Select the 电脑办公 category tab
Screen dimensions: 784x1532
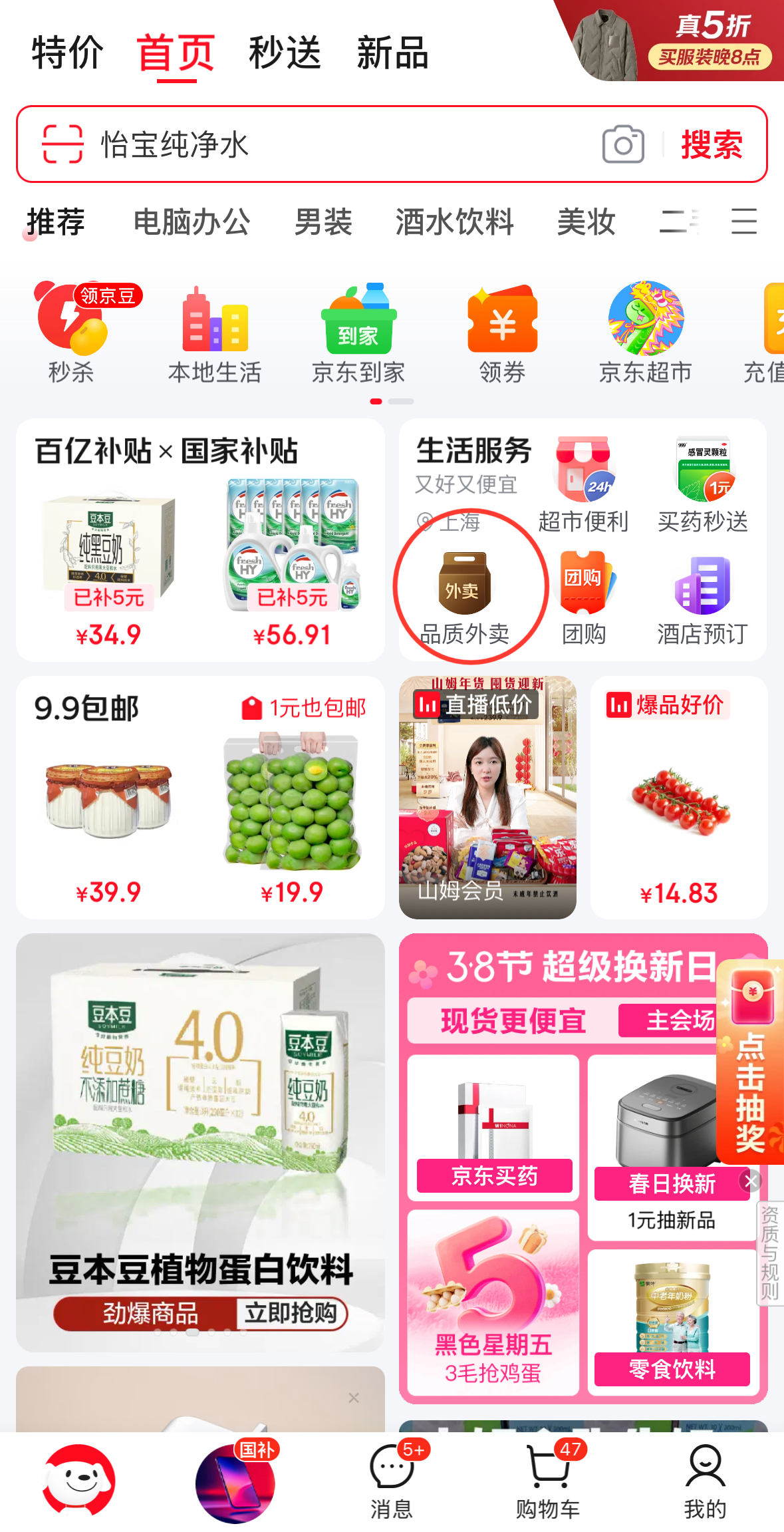coord(192,222)
